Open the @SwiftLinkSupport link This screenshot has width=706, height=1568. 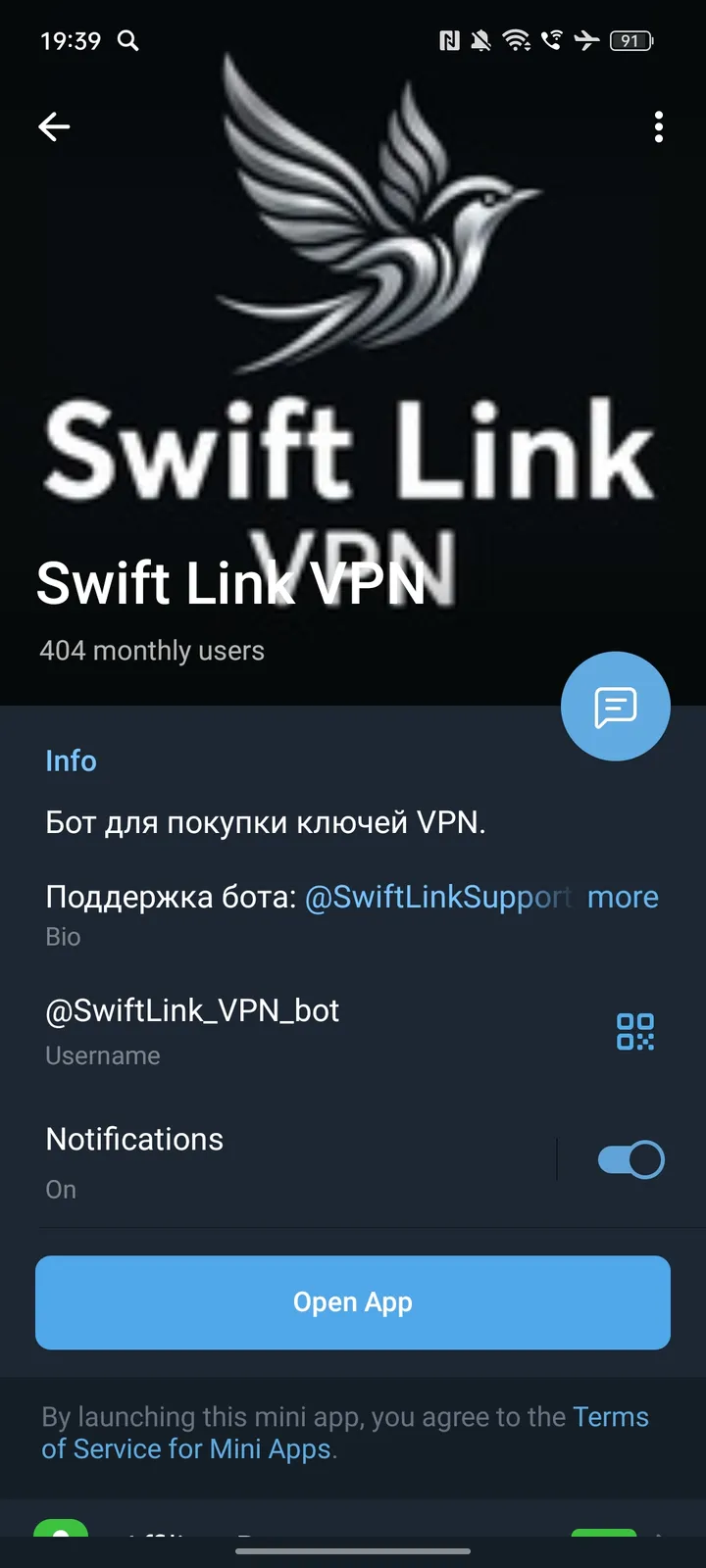436,897
